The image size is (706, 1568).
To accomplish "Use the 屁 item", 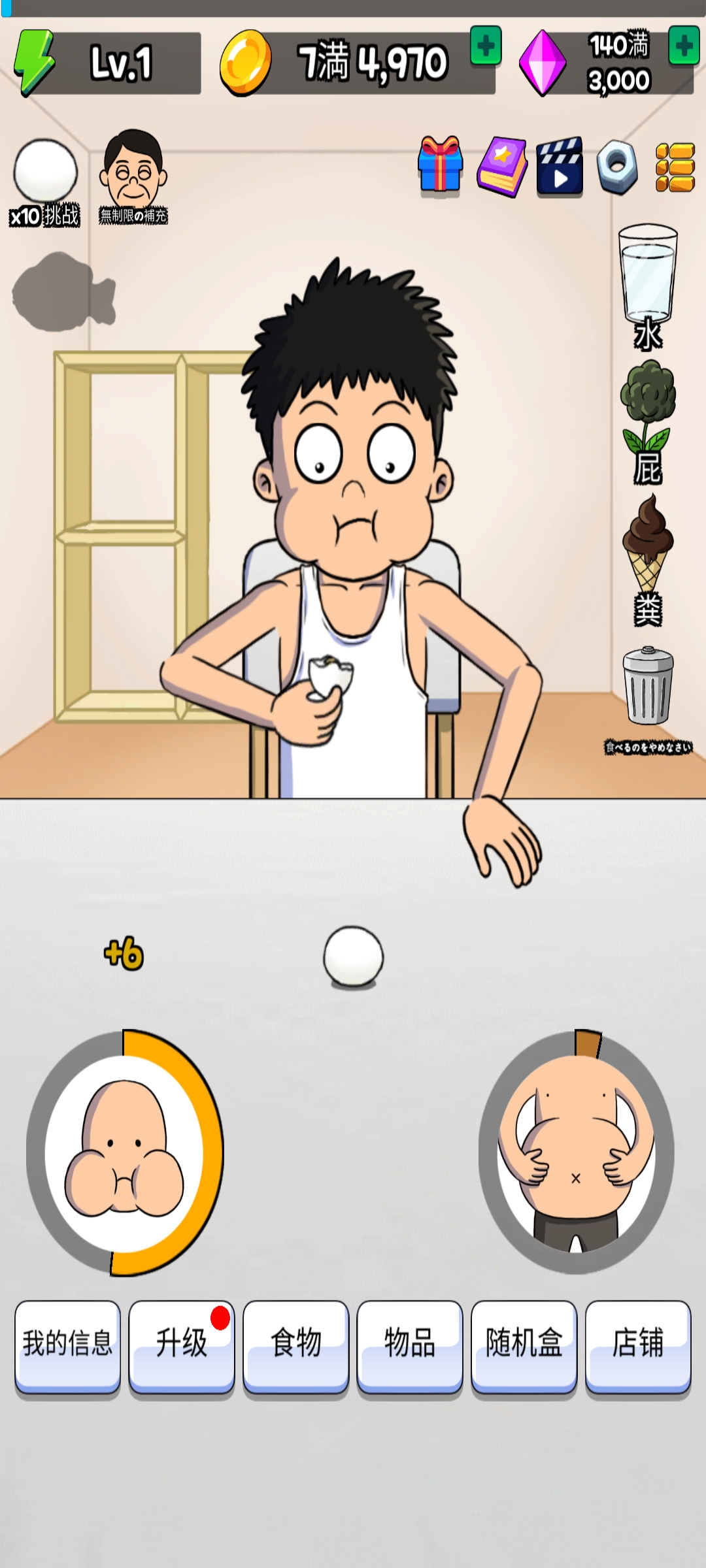I will pos(647,421).
